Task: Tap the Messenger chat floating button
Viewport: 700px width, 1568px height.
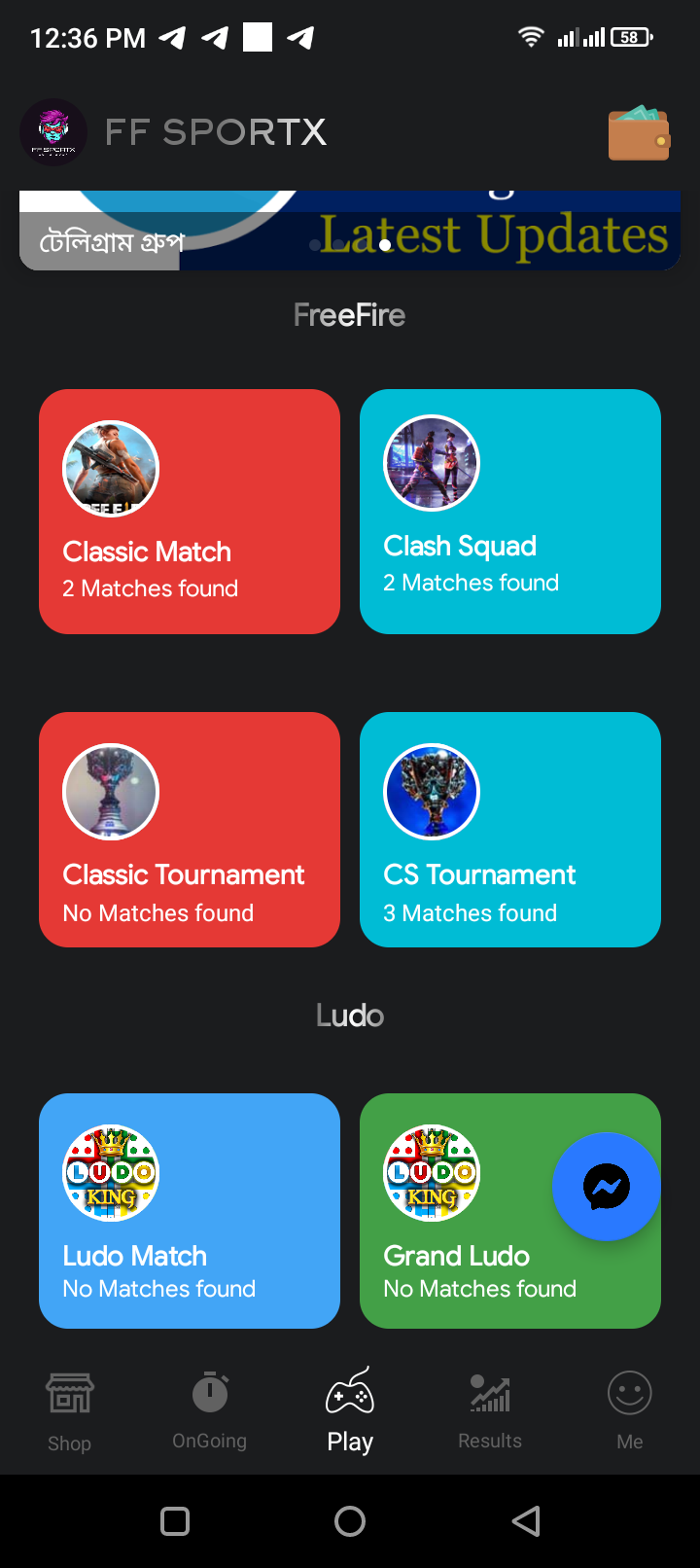Action: point(606,1187)
